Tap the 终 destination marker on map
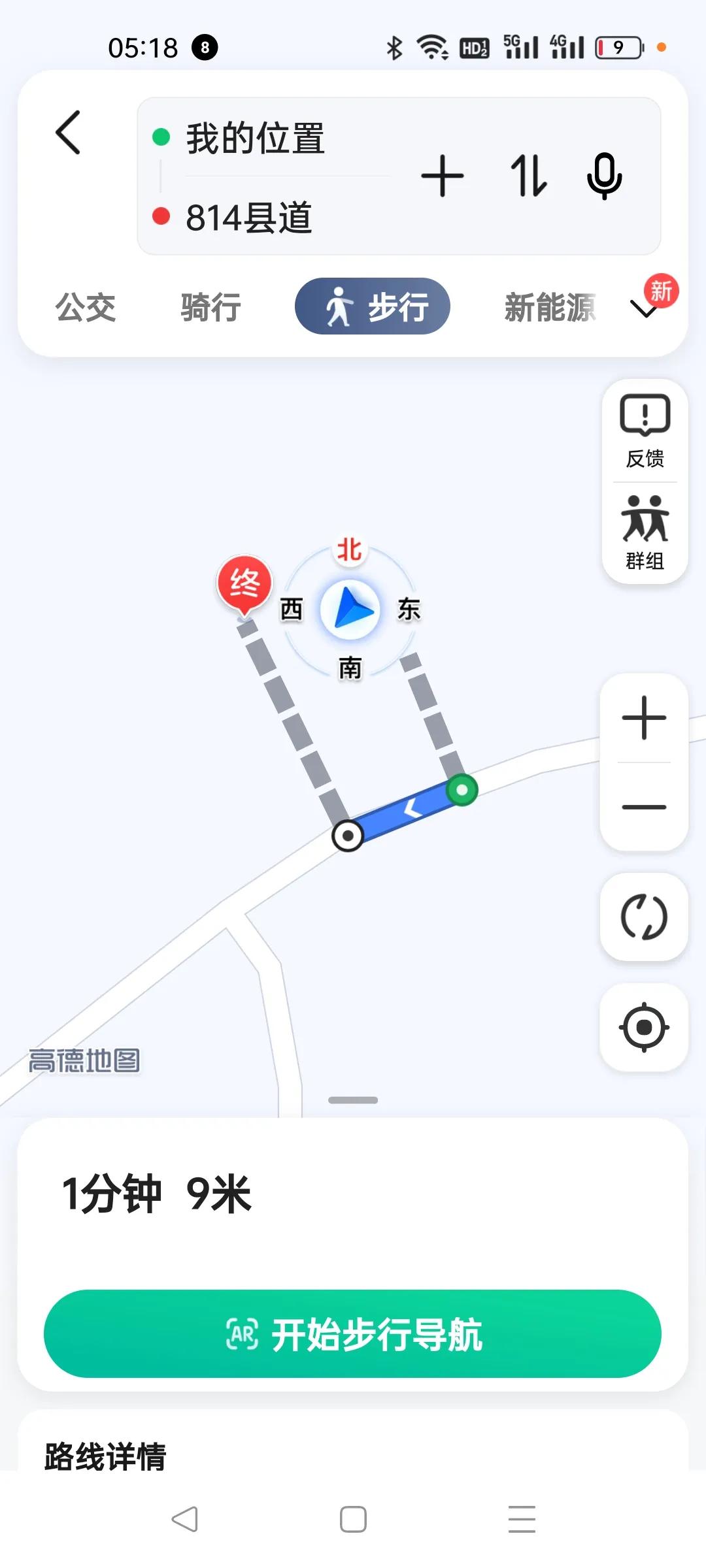Image resolution: width=706 pixels, height=1568 pixels. tap(244, 585)
